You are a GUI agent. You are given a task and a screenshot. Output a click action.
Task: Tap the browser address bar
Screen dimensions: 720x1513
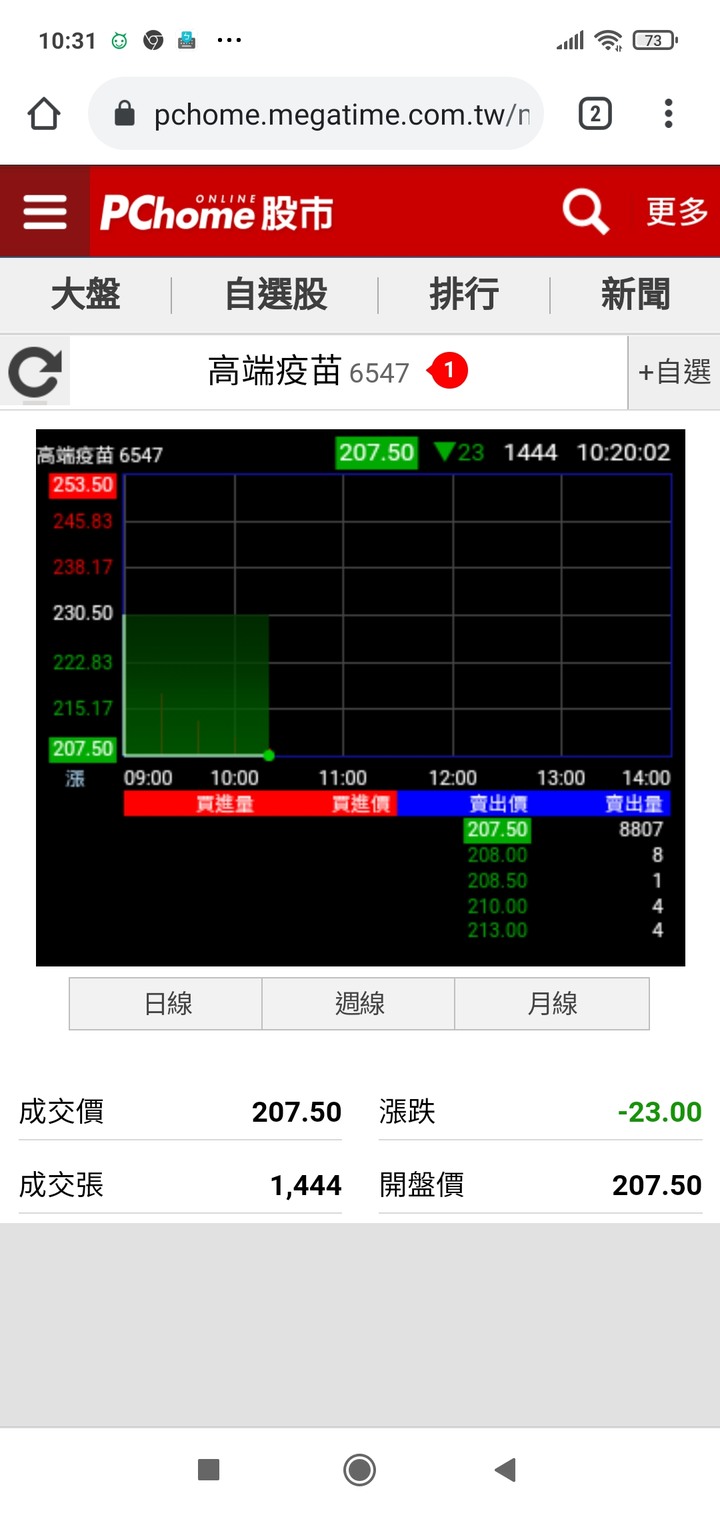(316, 114)
